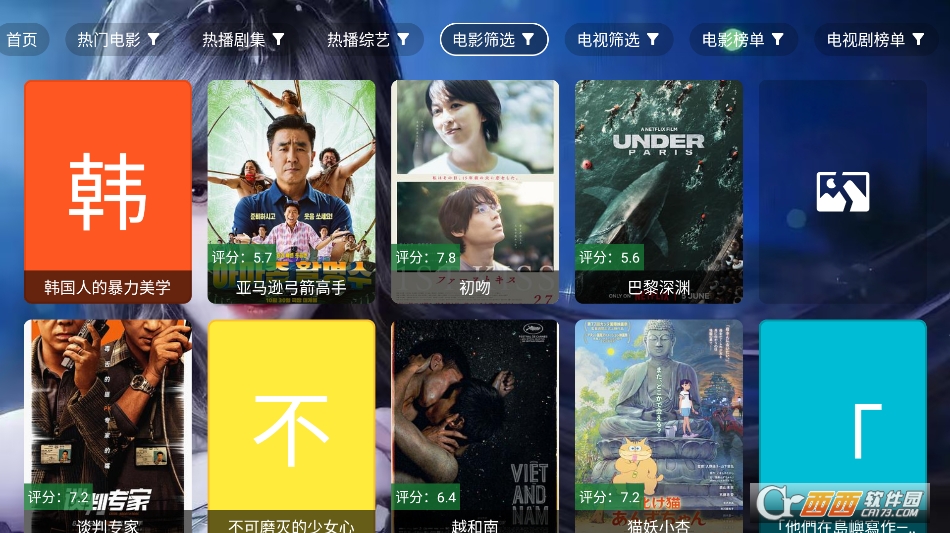Image resolution: width=950 pixels, height=533 pixels.
Task: Go to the 电视筛选 tab
Action: pyautogui.click(x=618, y=40)
